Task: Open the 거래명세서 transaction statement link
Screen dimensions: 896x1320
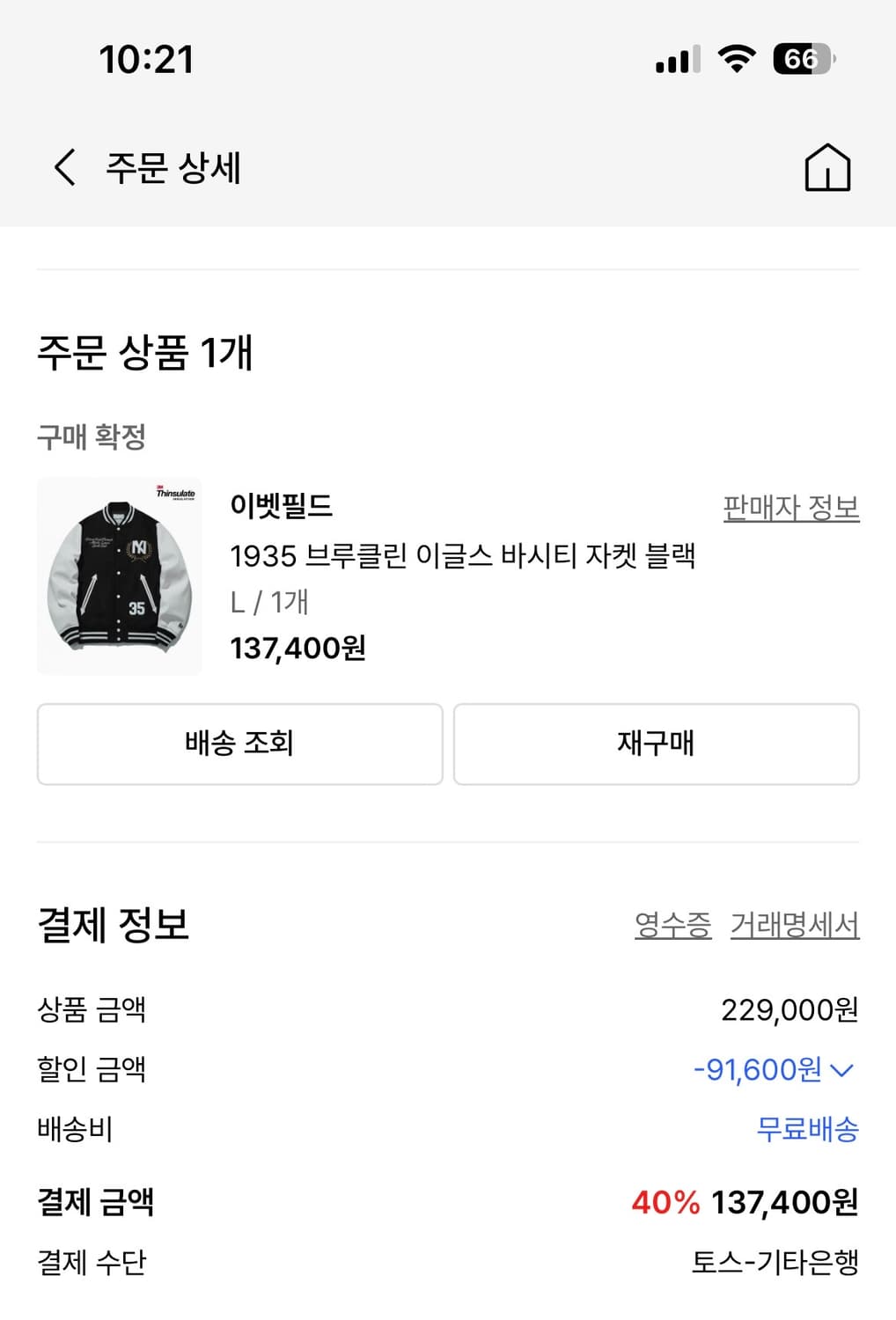Action: coord(795,924)
